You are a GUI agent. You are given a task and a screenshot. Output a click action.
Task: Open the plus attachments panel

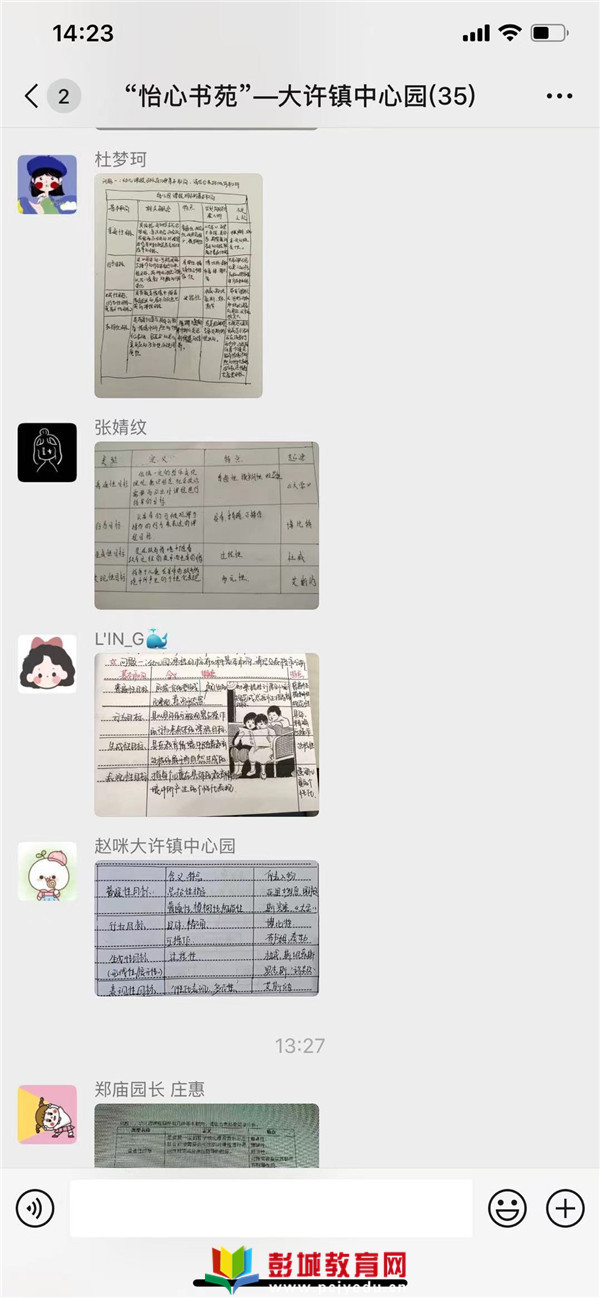click(x=565, y=1209)
